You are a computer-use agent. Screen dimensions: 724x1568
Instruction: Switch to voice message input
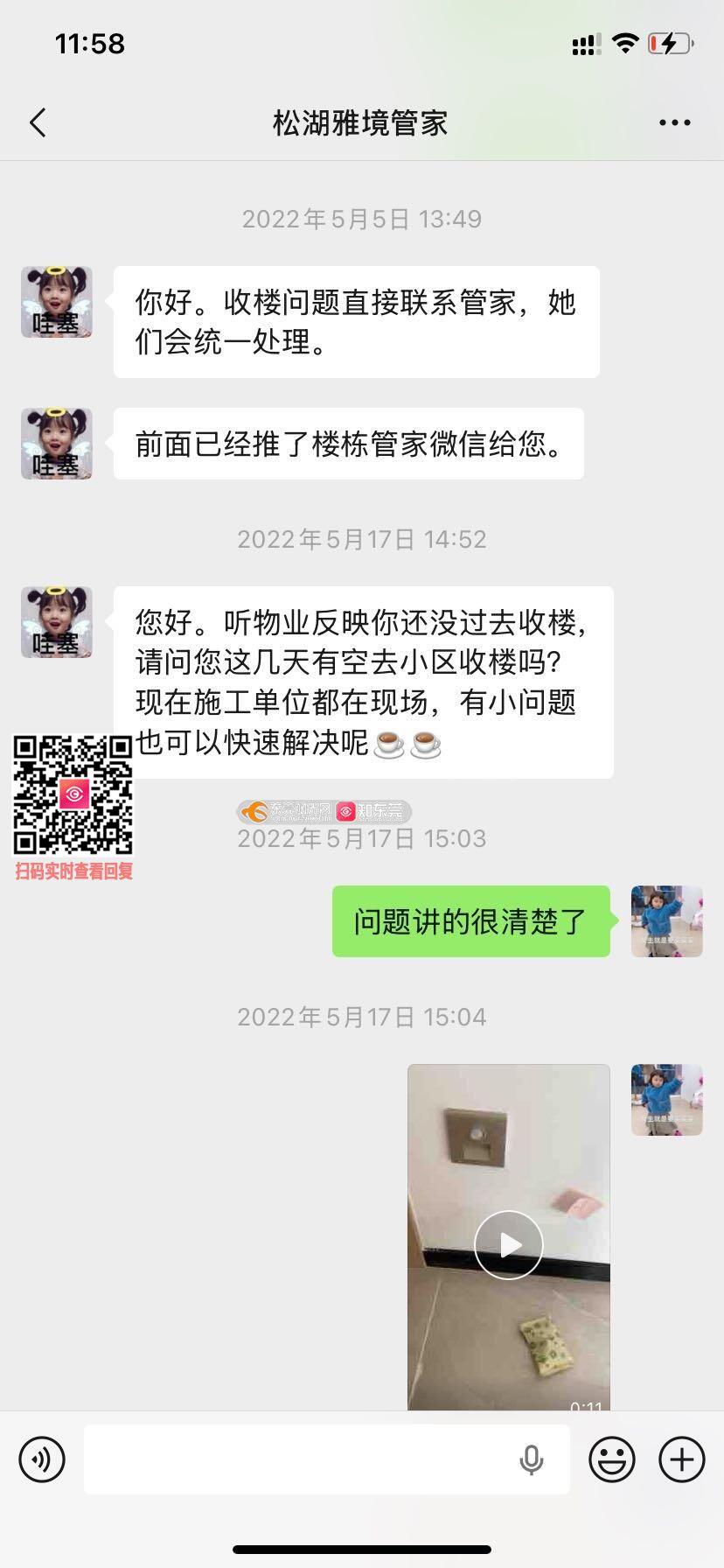[x=42, y=1459]
